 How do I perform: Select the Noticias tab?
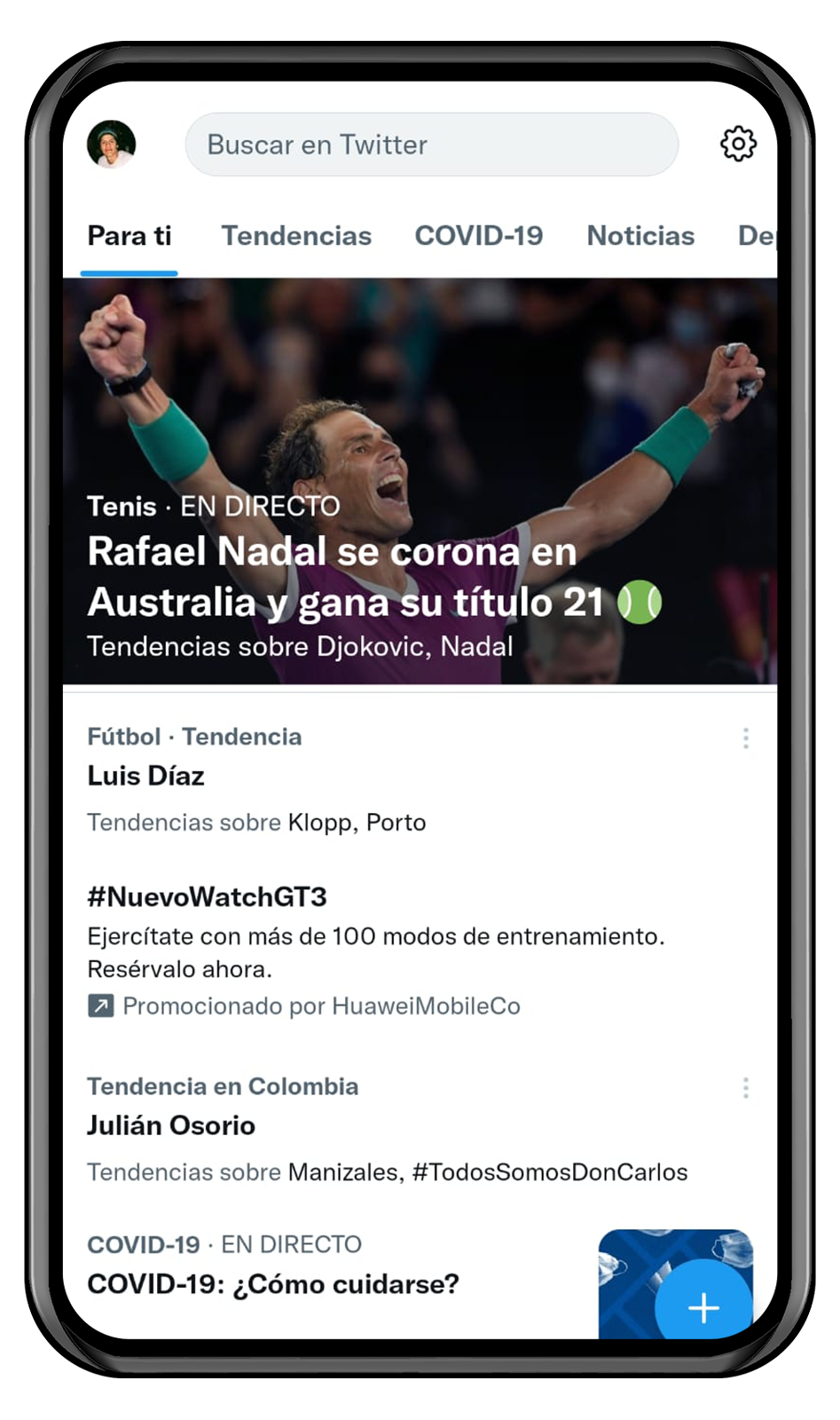(640, 236)
